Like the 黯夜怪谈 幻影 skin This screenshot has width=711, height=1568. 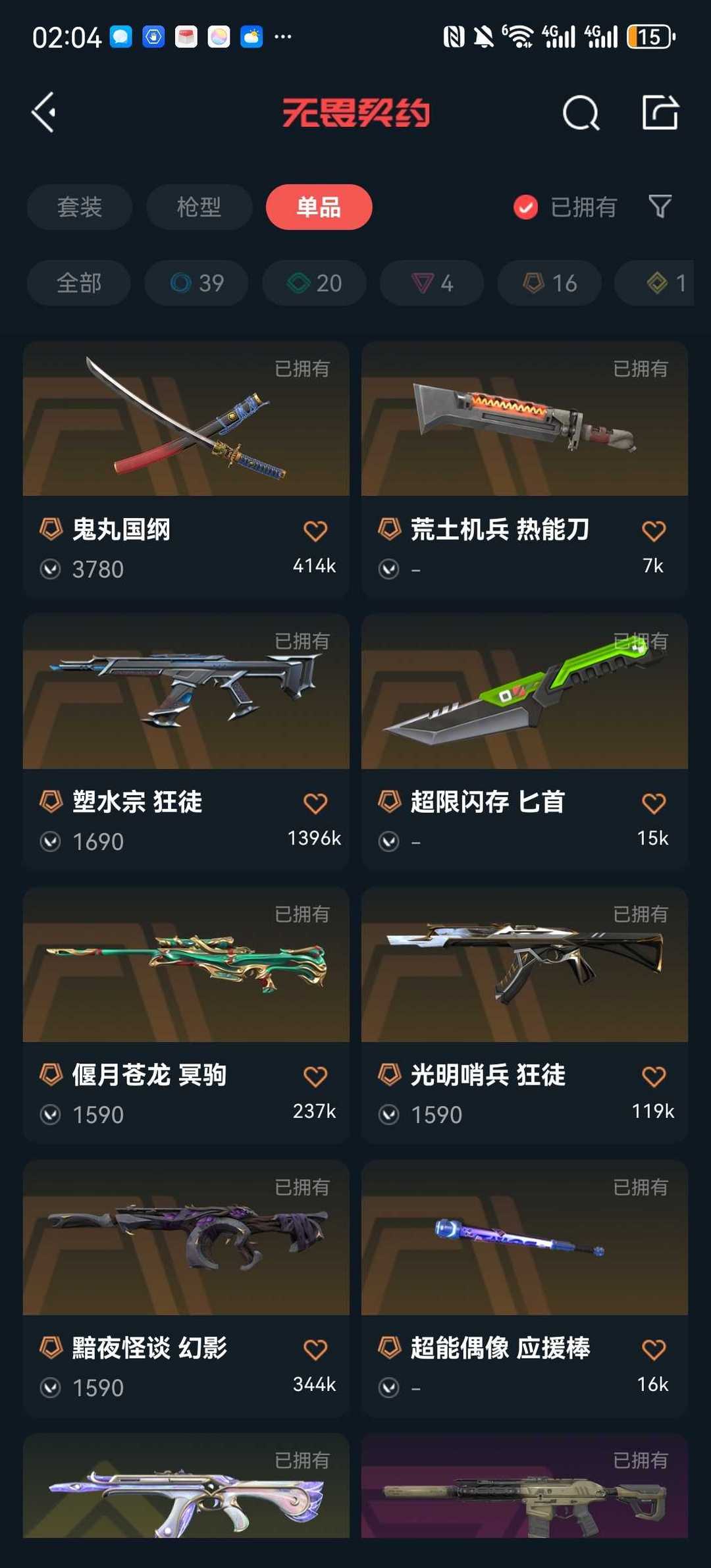pyautogui.click(x=315, y=1349)
